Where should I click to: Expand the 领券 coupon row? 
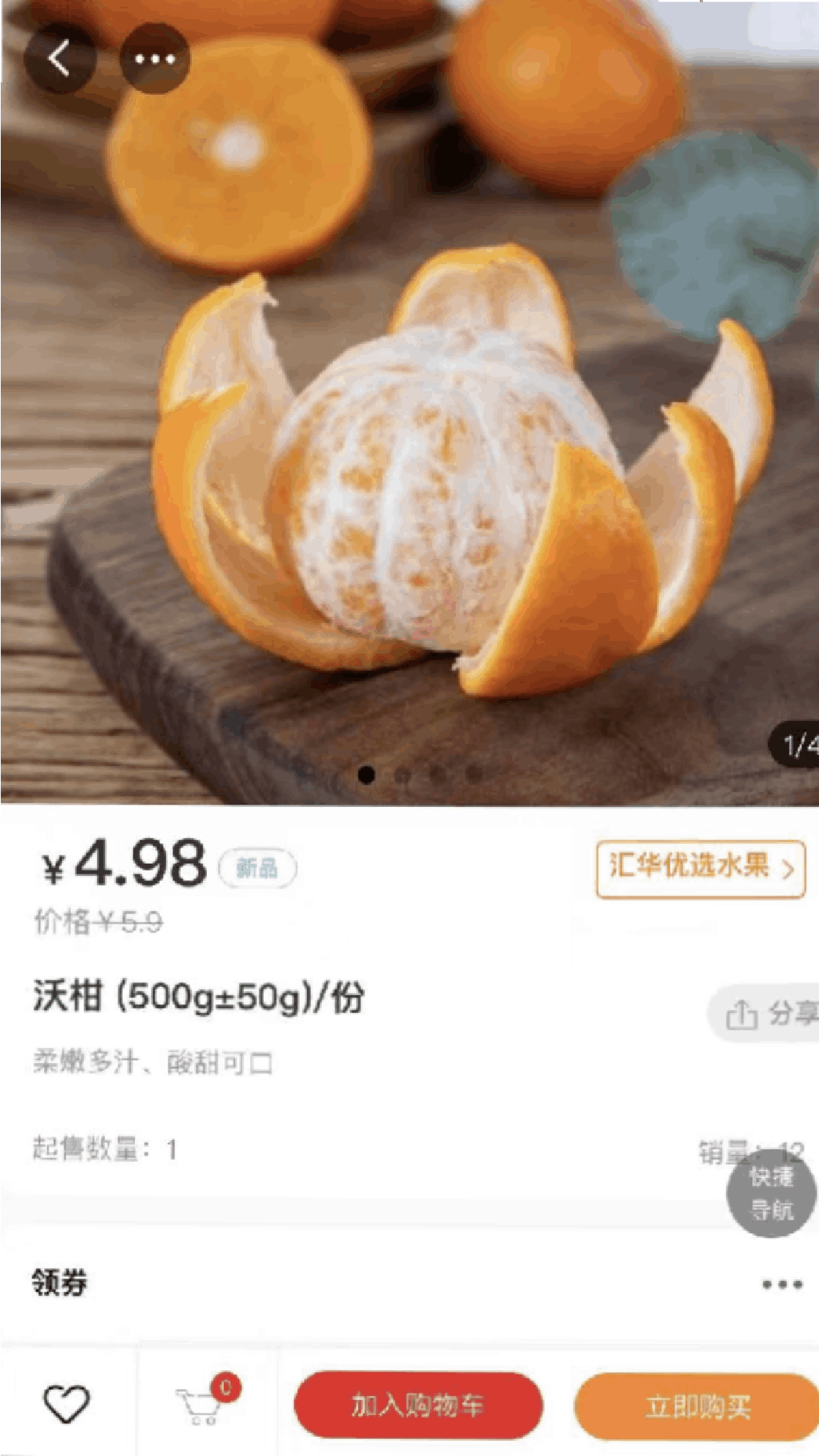(x=782, y=1284)
